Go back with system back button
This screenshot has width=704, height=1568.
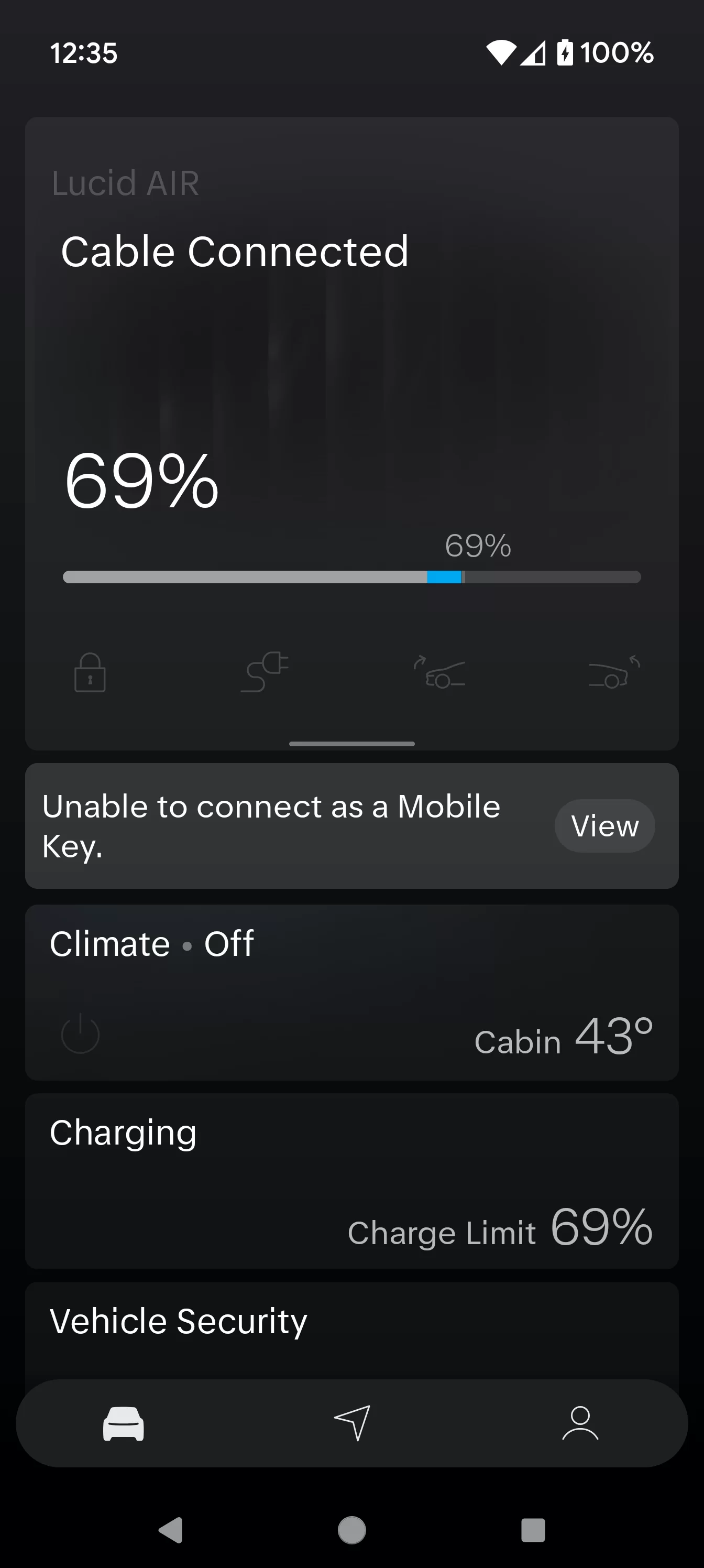(171, 1530)
